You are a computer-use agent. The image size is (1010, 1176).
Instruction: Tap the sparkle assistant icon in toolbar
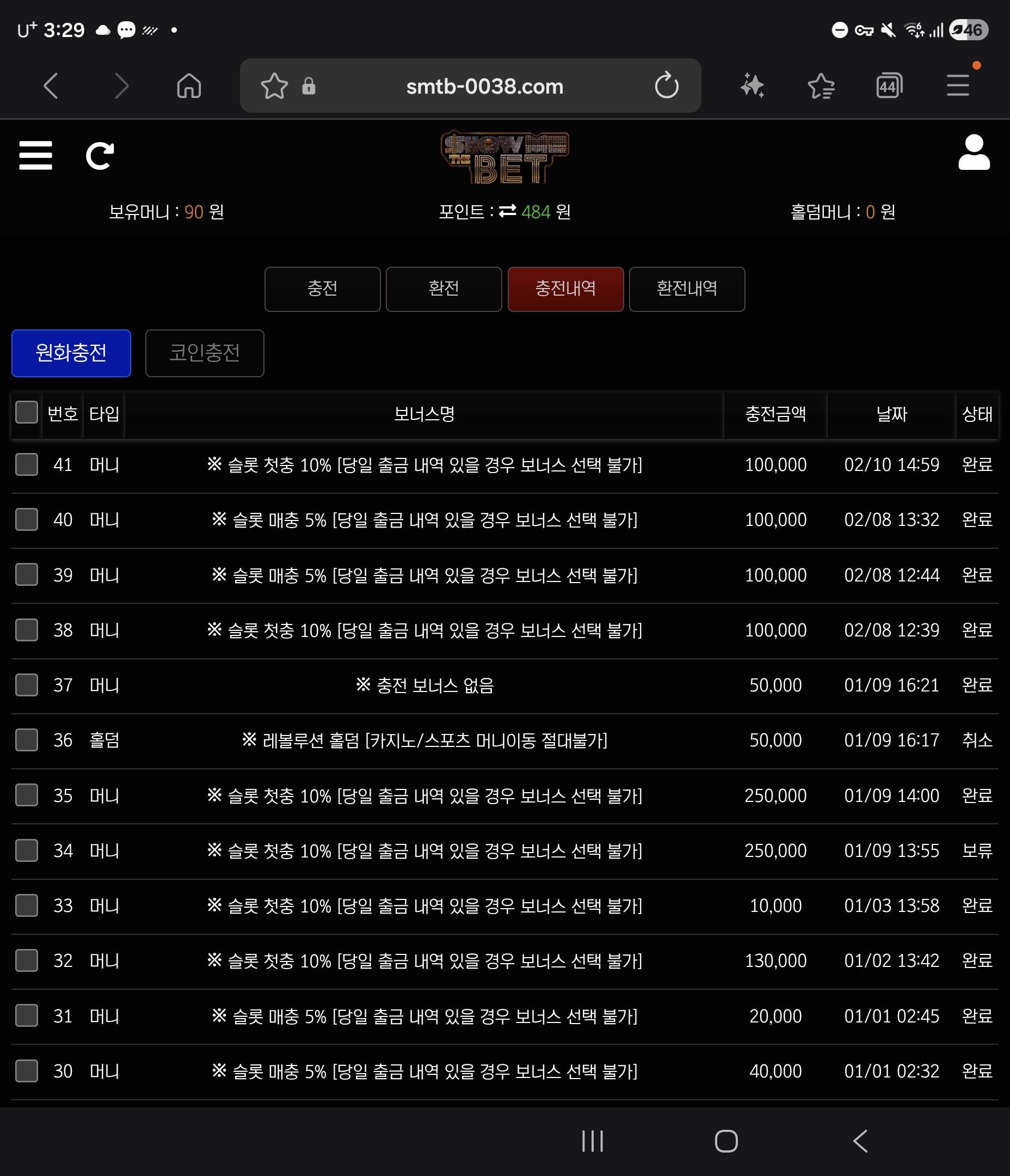pyautogui.click(x=752, y=85)
